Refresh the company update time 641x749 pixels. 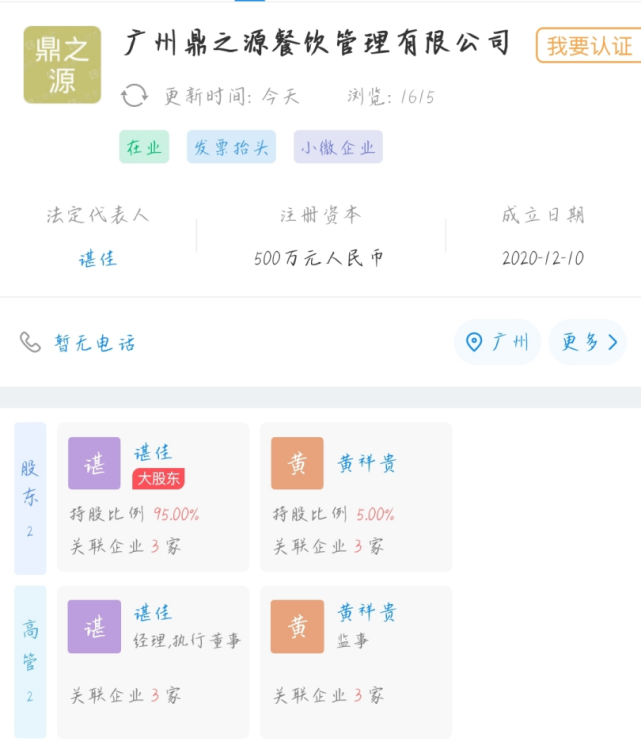point(134,97)
